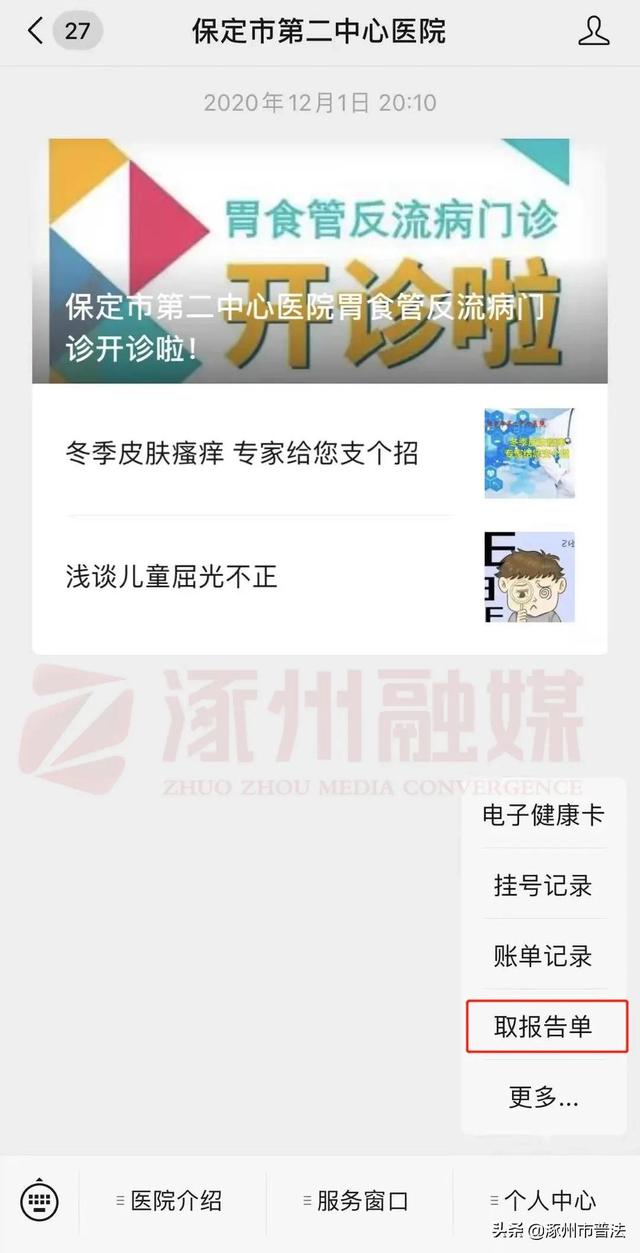
Task: Toggle the 个人中心 bottom menu
Action: point(545,1201)
